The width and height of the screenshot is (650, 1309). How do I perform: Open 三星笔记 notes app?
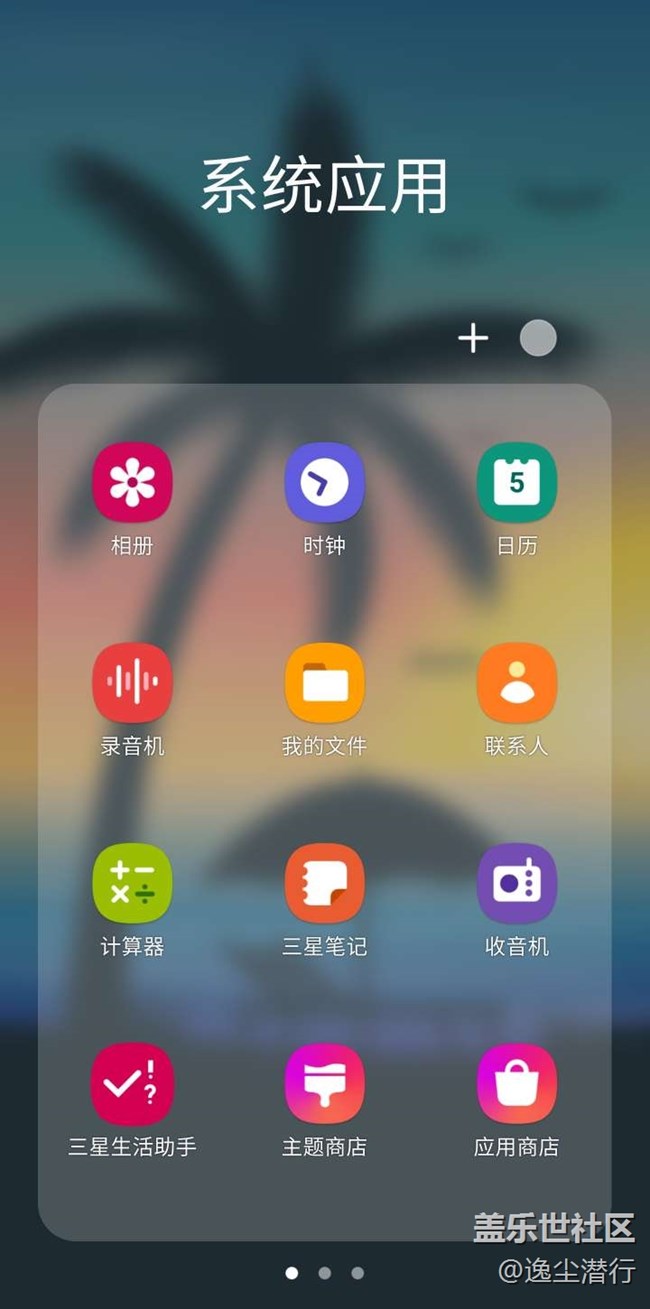[324, 883]
